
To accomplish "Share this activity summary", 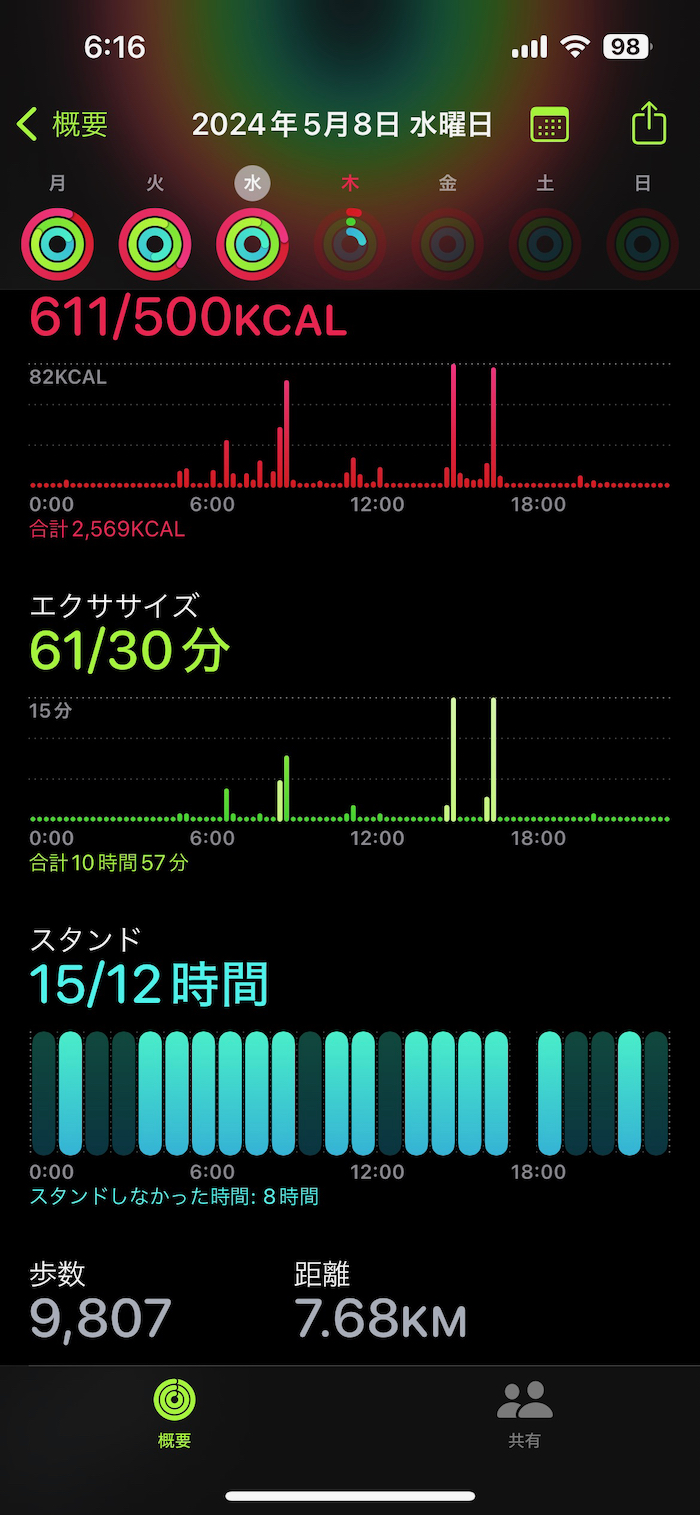I will [x=649, y=124].
